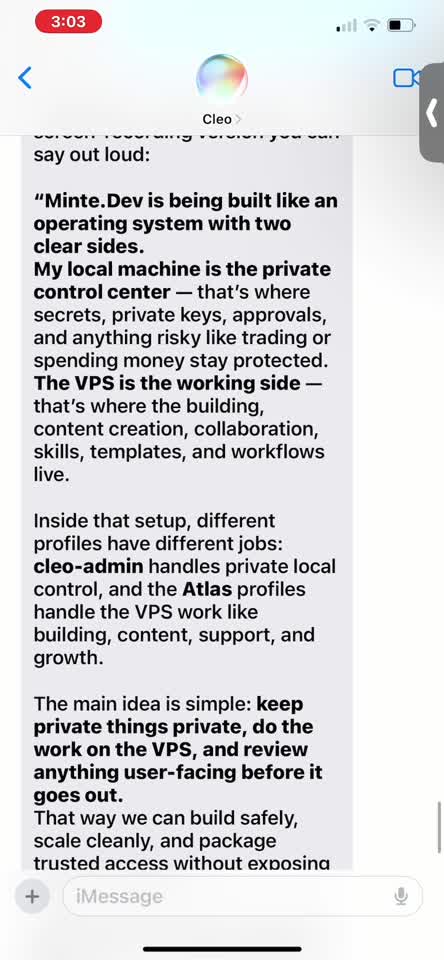Record an audio message with the microphone
Screen dimensions: 444x960
[x=401, y=897]
